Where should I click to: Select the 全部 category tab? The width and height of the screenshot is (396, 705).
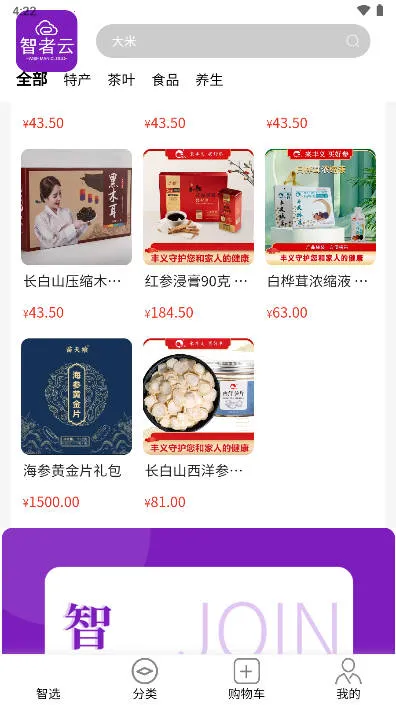click(31, 80)
